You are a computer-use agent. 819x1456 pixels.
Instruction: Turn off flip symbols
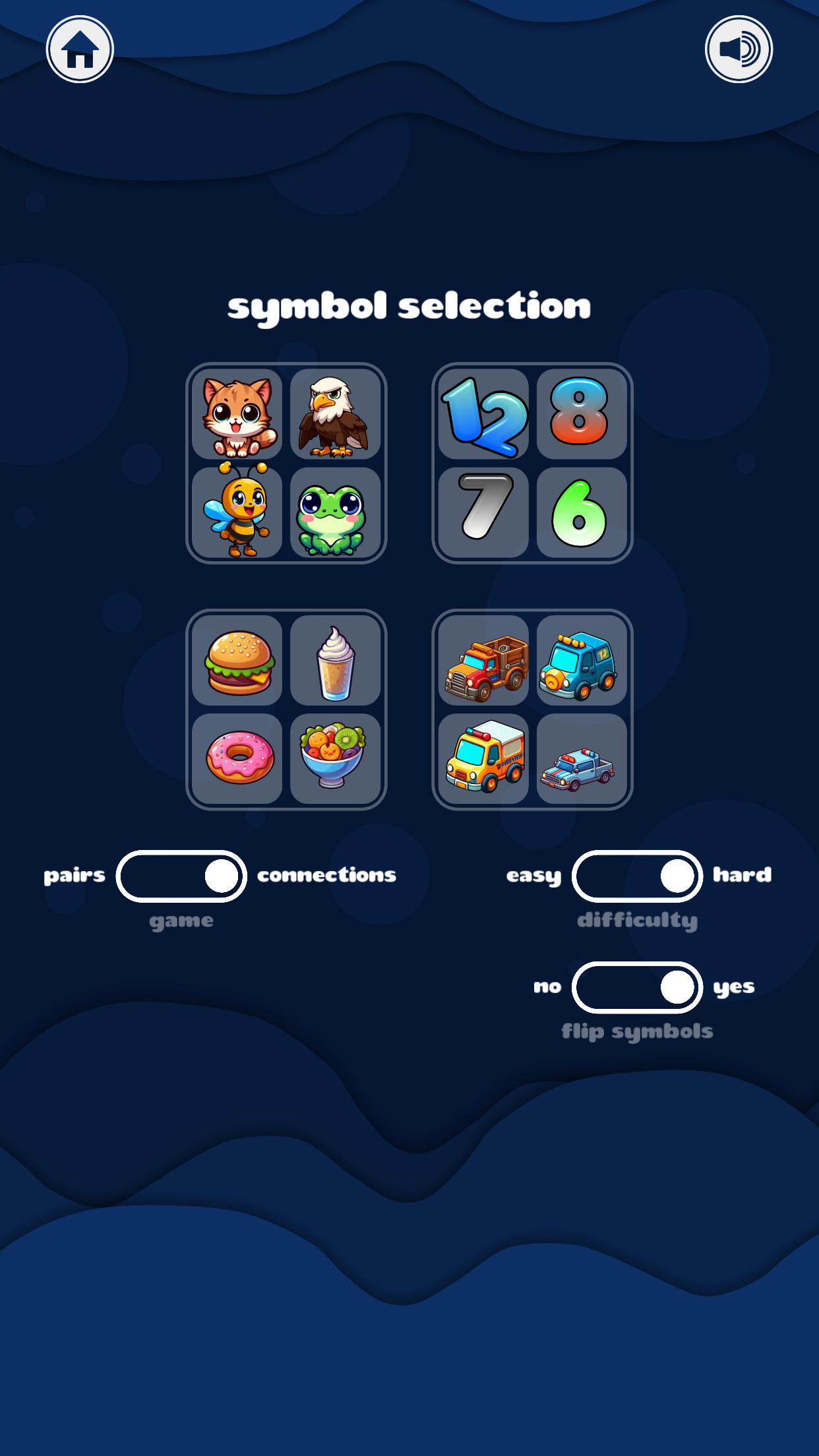(637, 987)
